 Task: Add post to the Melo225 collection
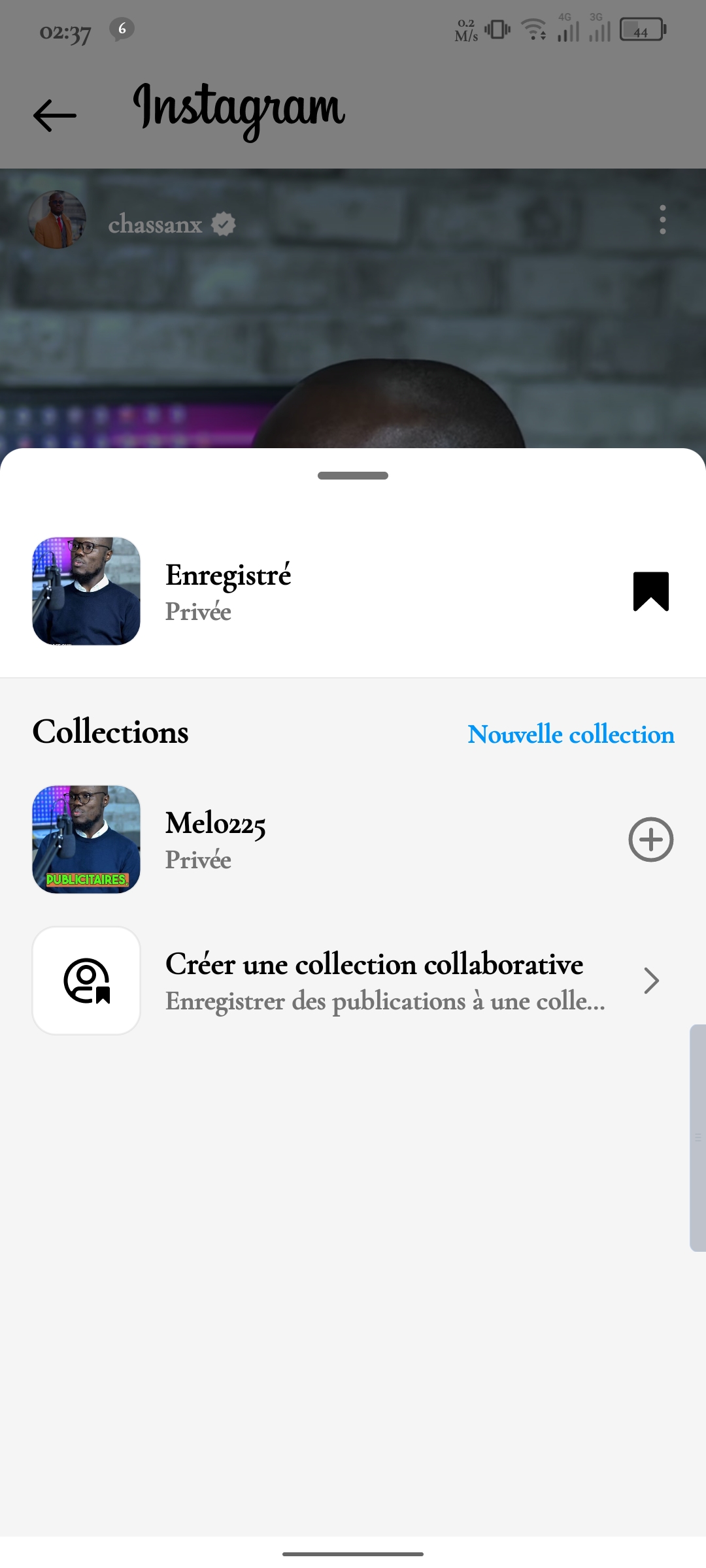650,840
